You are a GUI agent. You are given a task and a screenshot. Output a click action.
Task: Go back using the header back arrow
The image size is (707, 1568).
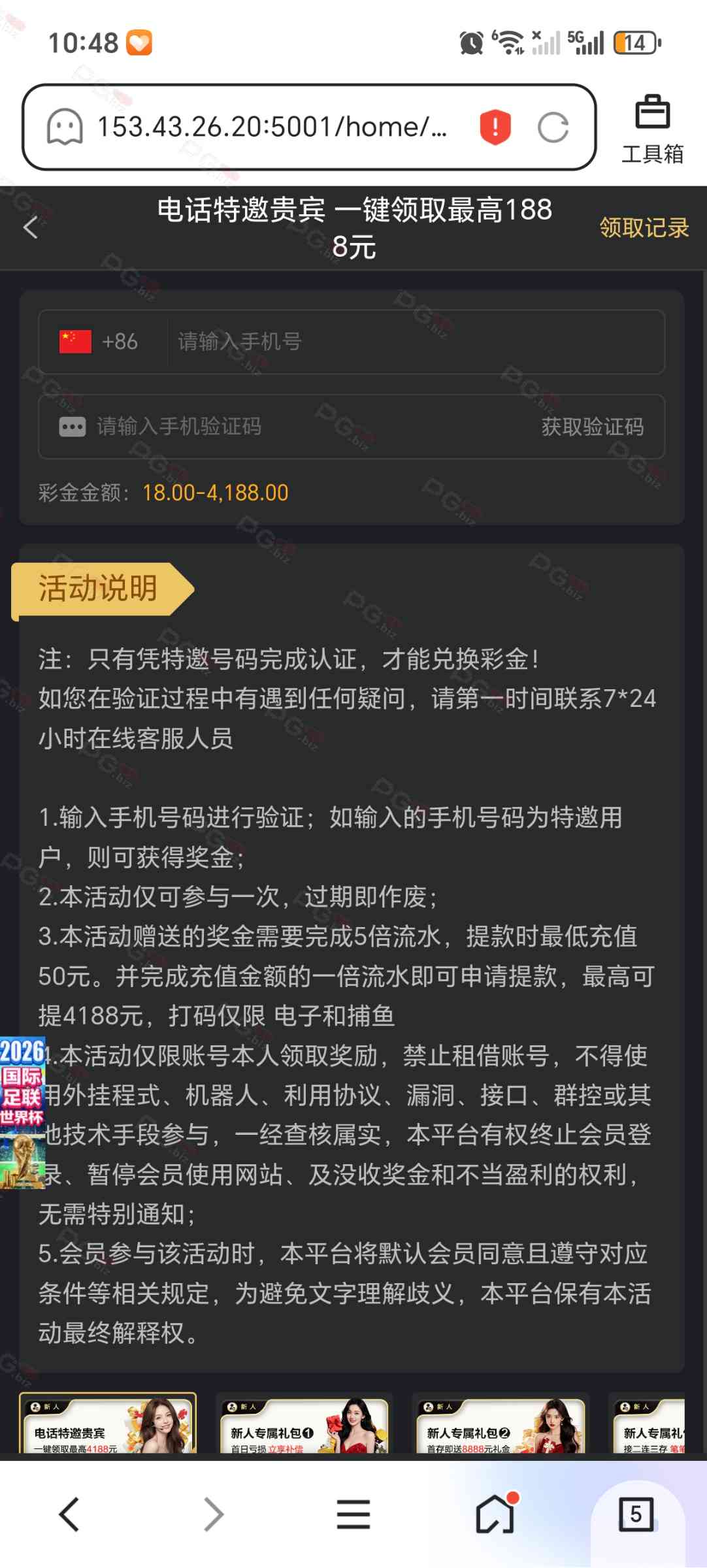[31, 227]
